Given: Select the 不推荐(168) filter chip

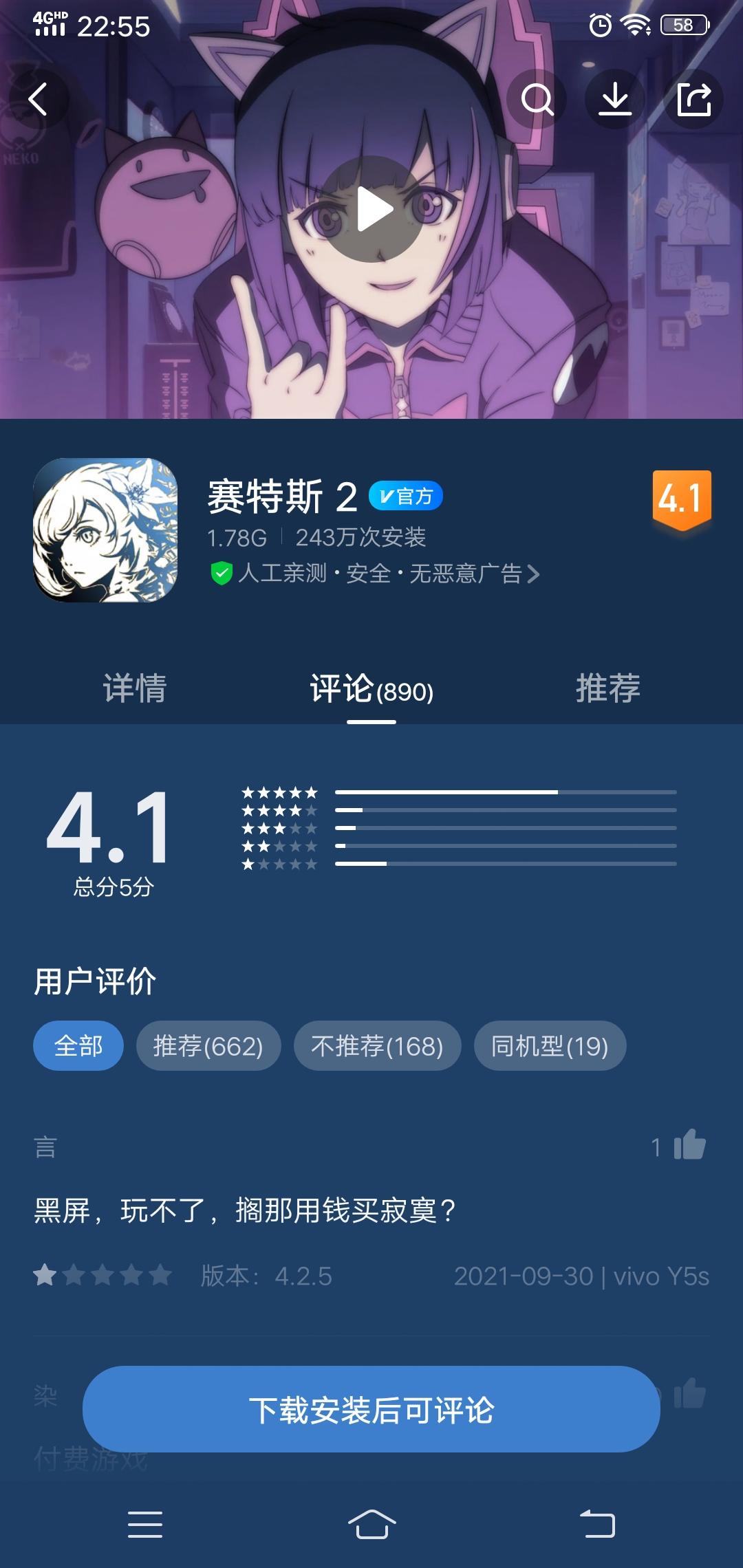Looking at the screenshot, I should tap(377, 1045).
